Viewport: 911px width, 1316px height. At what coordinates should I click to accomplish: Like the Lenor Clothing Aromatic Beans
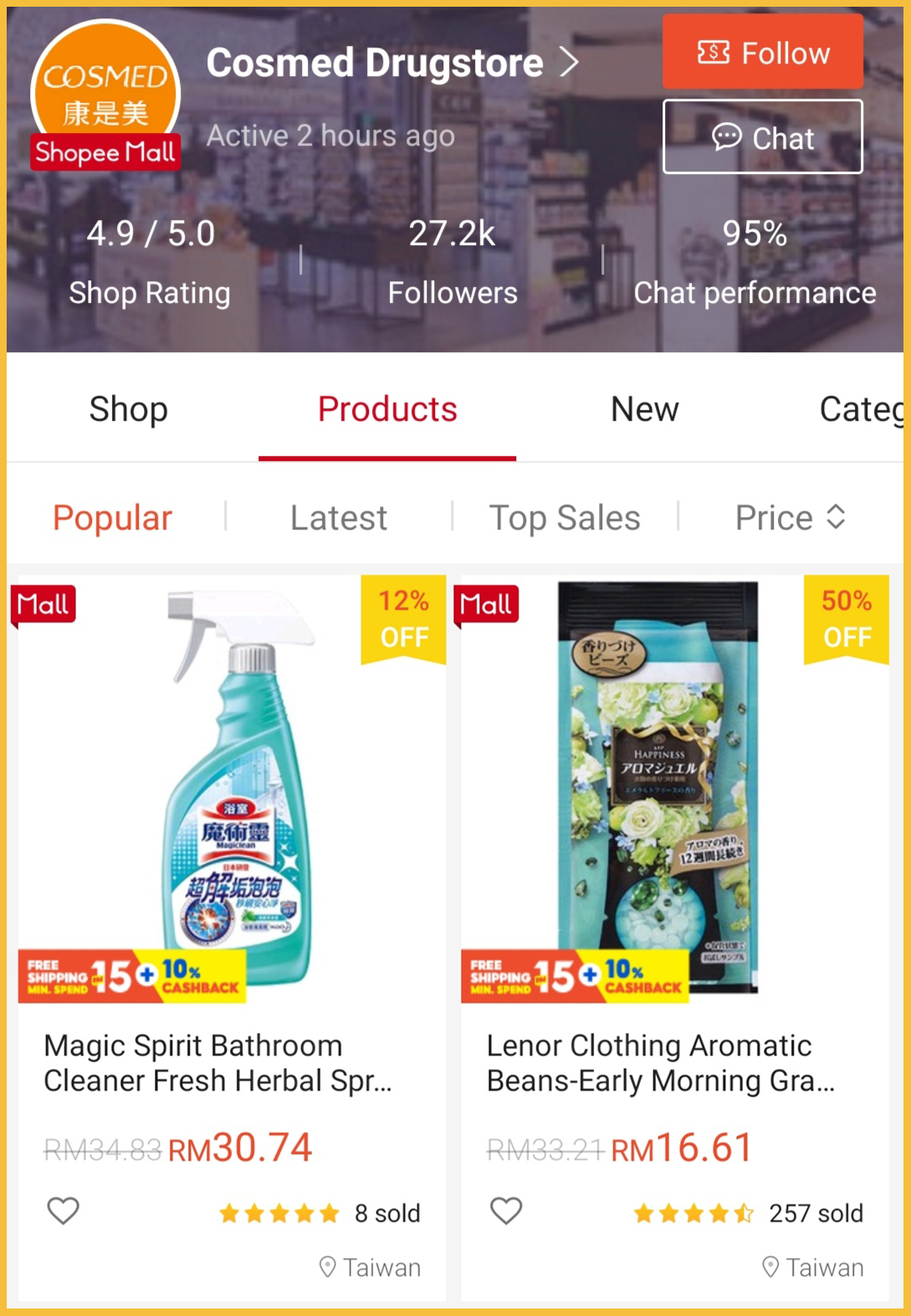506,1211
